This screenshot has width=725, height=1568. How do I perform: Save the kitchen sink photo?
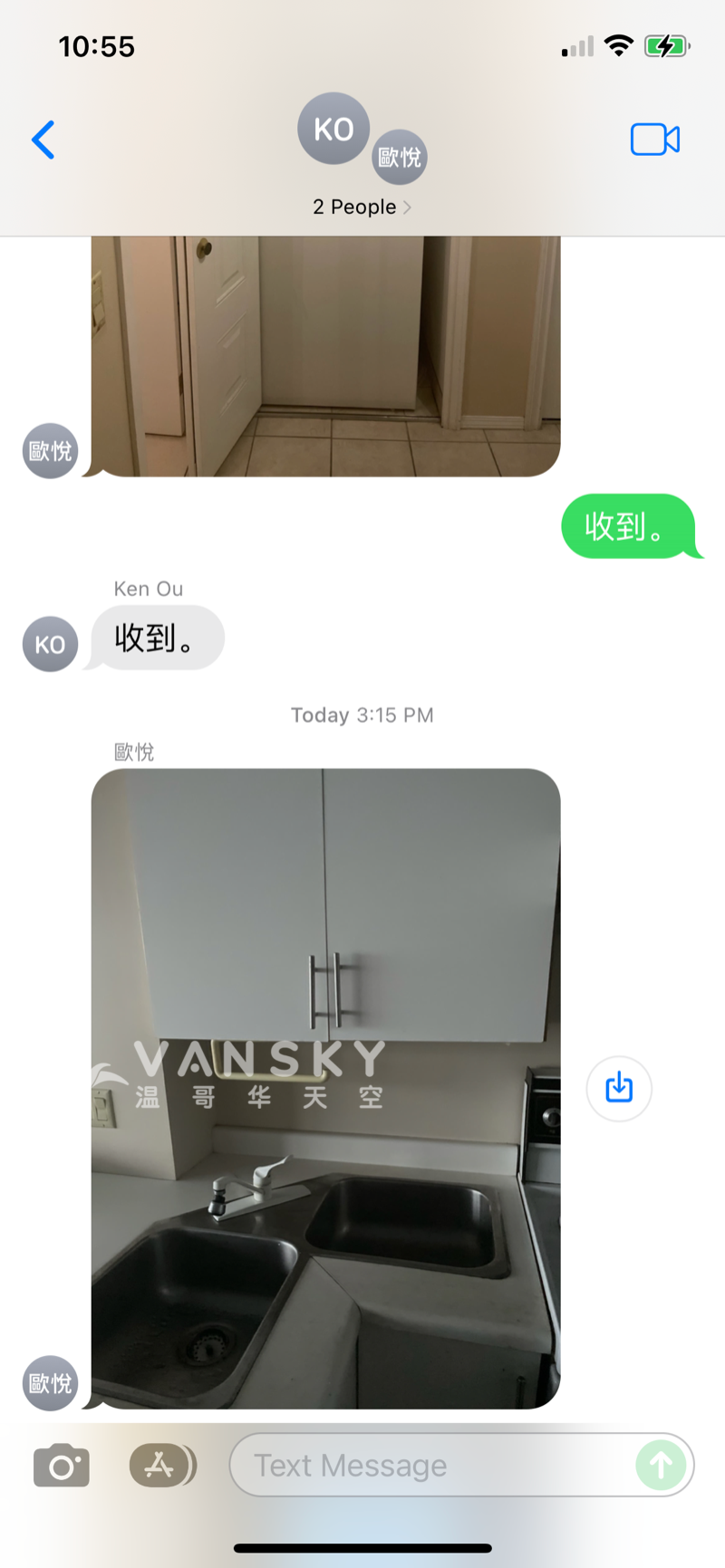point(619,1088)
